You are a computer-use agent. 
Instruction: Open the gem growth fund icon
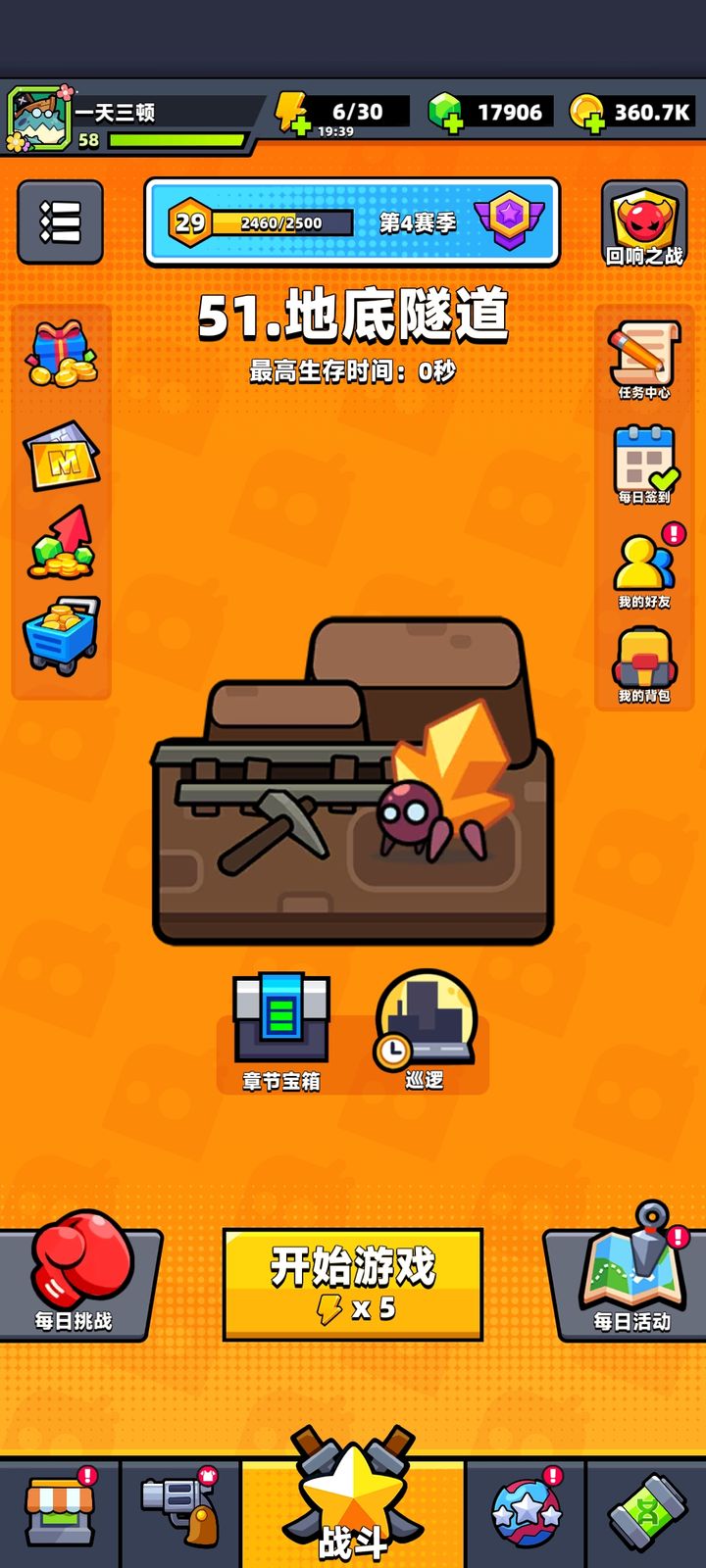pos(61,542)
